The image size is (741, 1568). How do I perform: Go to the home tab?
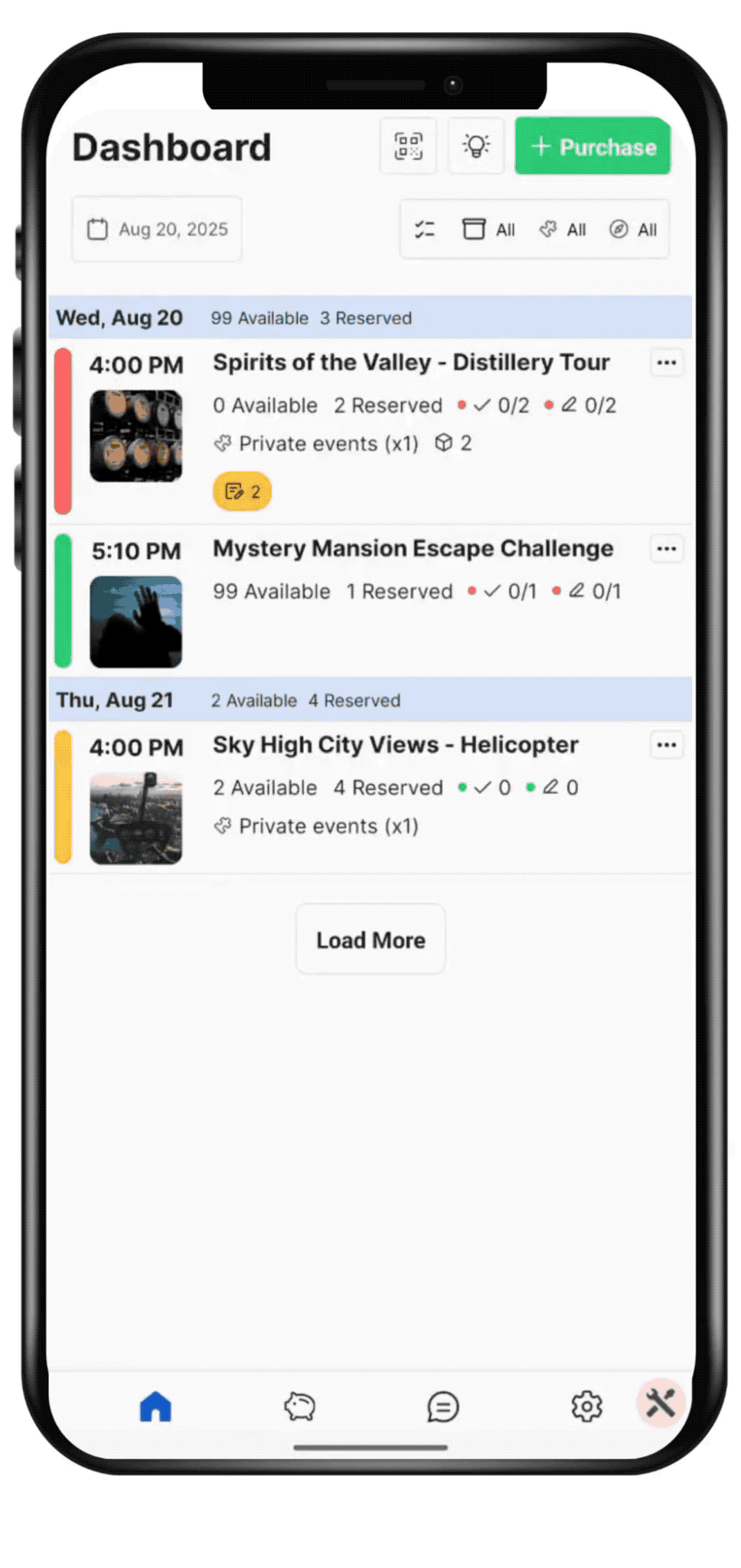pyautogui.click(x=155, y=1406)
